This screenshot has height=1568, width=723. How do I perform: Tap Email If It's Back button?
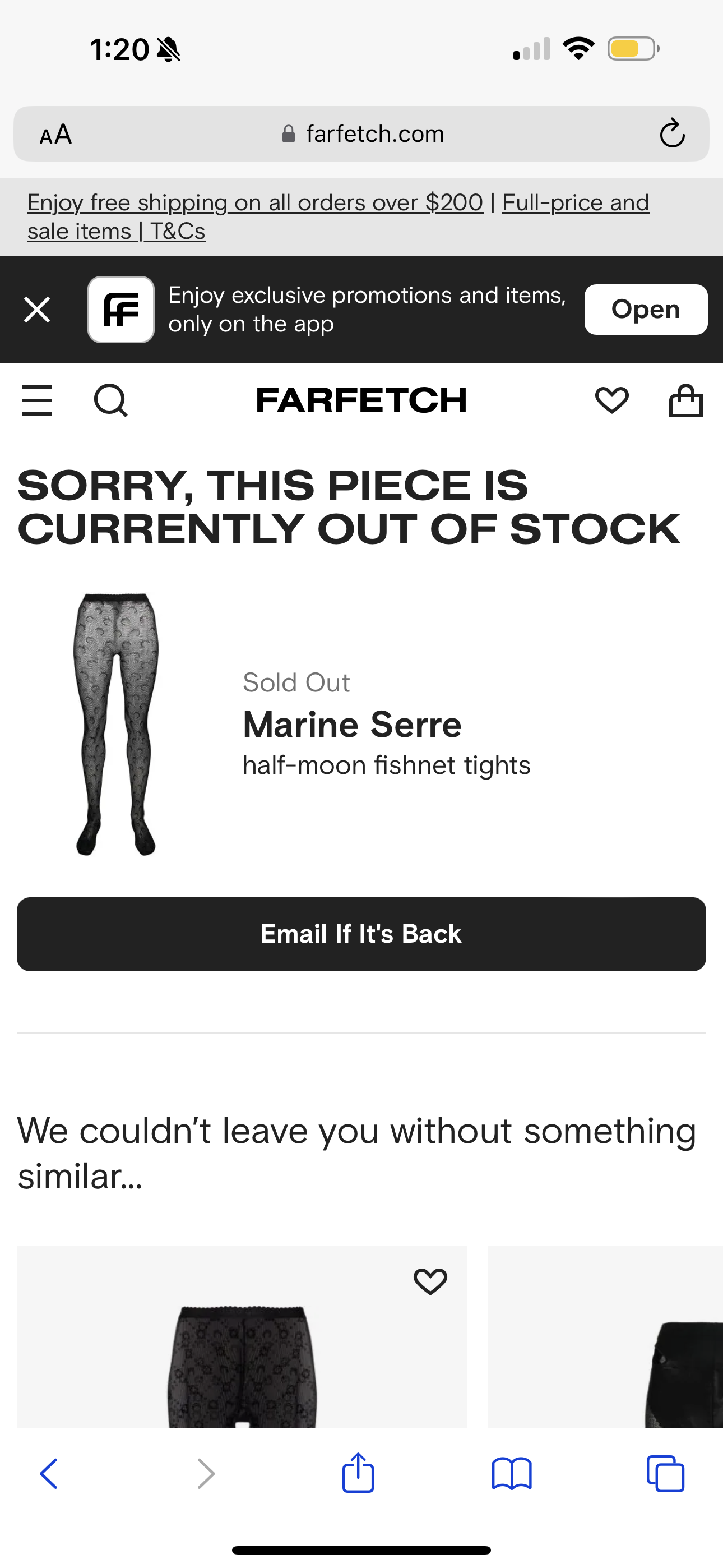(361, 934)
